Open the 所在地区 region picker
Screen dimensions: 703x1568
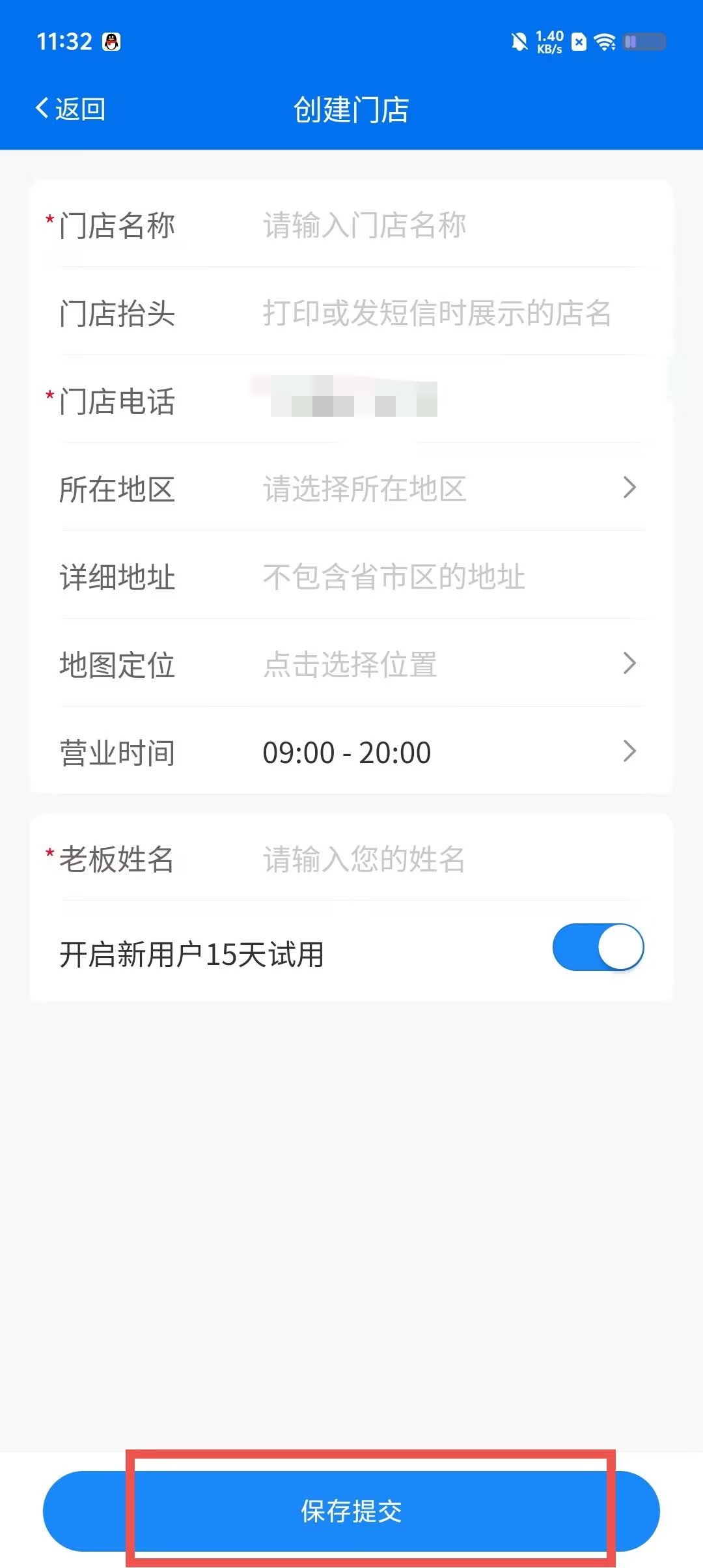pyautogui.click(x=351, y=488)
